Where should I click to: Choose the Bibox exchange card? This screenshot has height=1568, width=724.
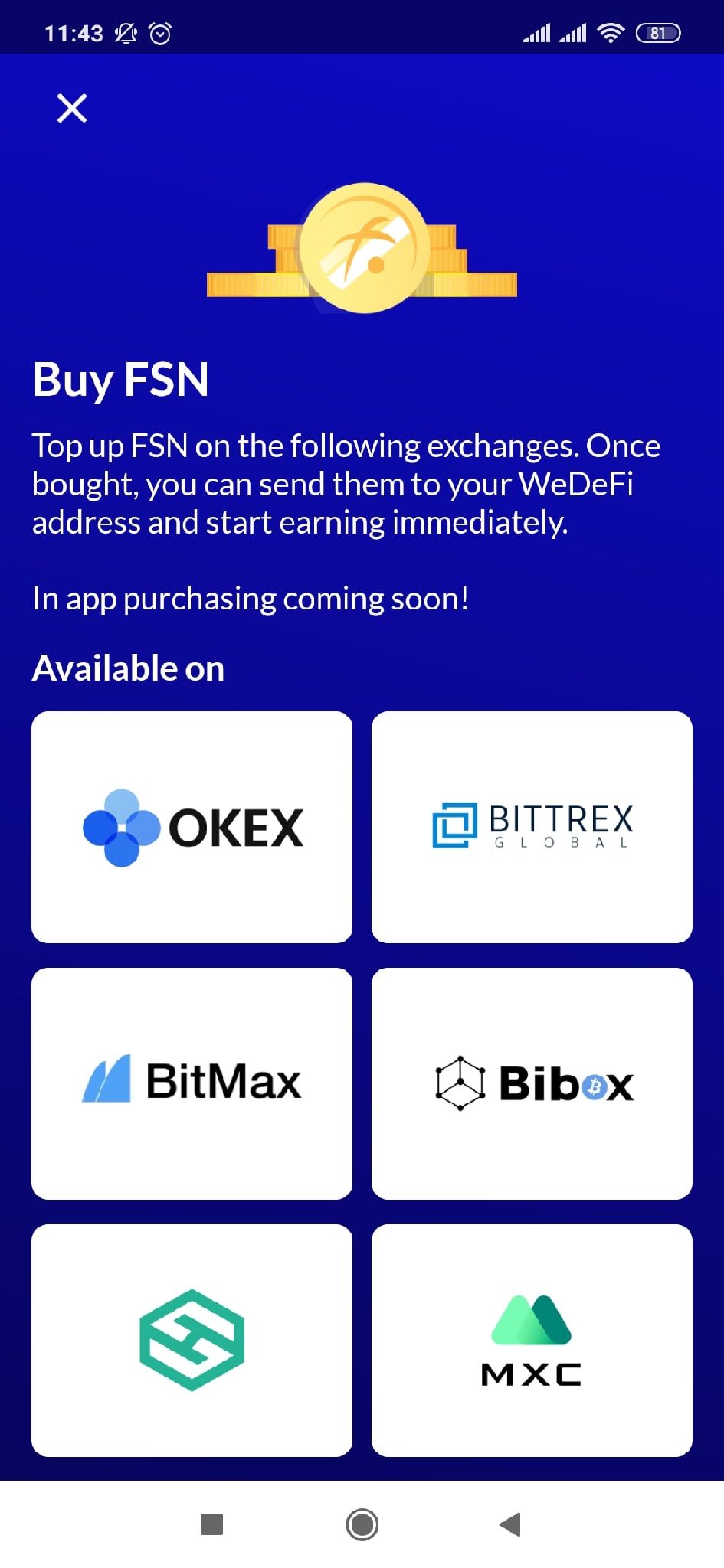[x=532, y=1083]
